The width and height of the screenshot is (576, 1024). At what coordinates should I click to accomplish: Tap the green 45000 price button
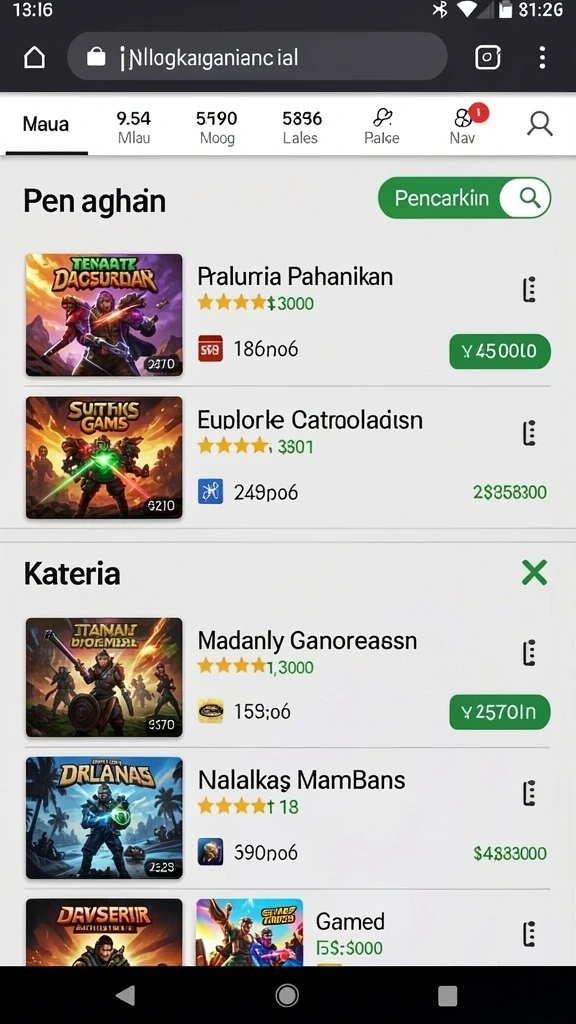(500, 351)
